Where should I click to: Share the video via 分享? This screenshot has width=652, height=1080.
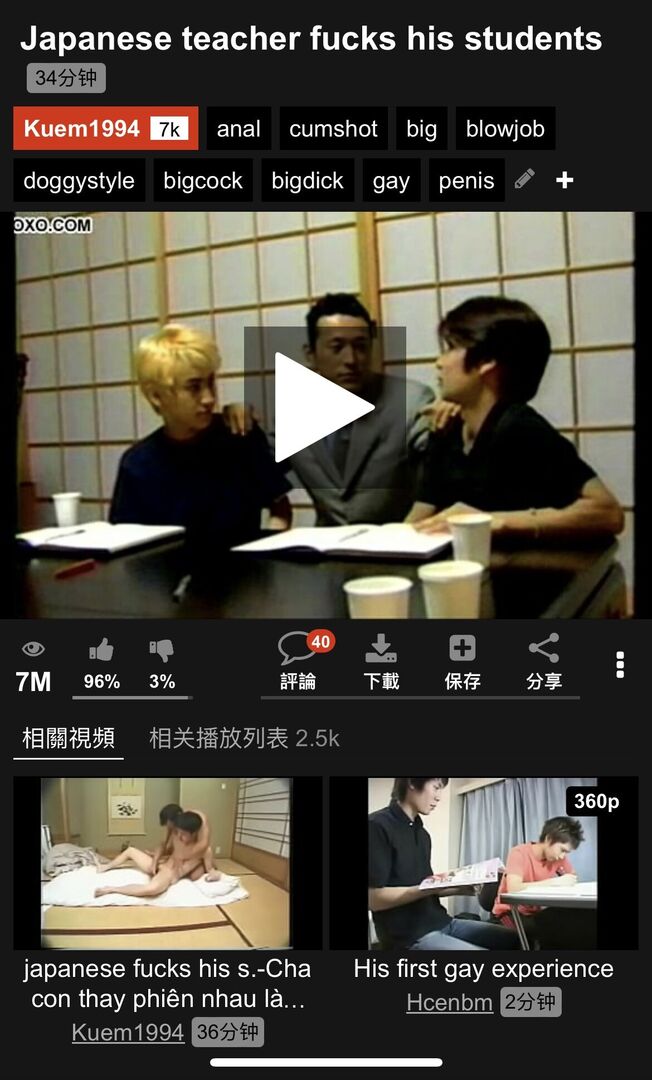point(543,662)
